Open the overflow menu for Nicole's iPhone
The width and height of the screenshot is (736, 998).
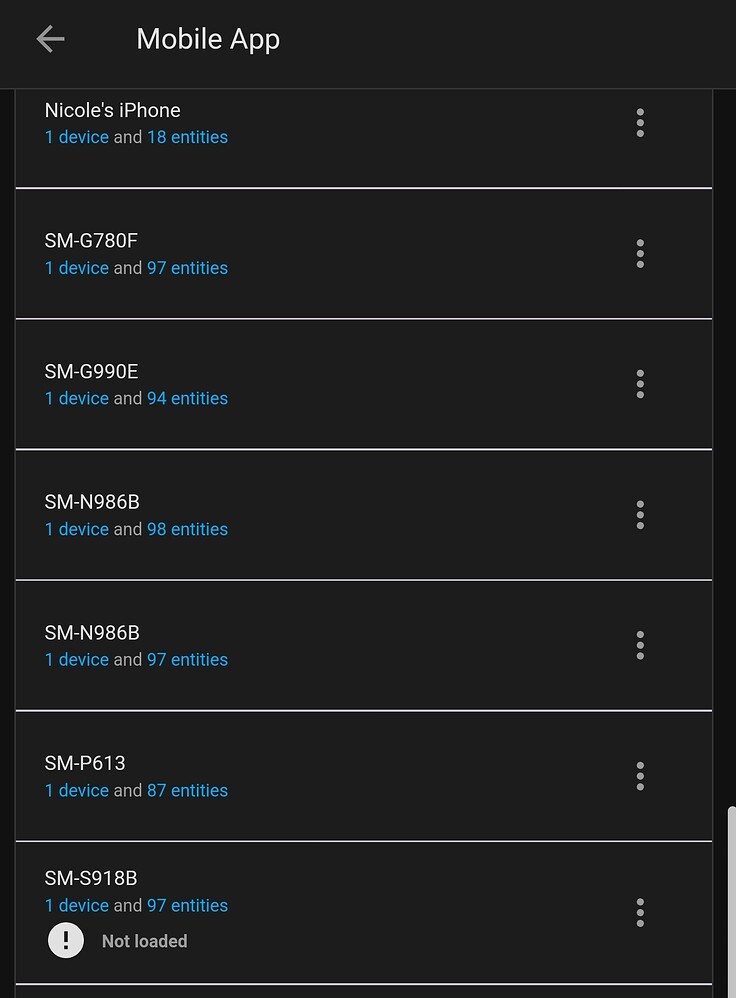point(640,122)
